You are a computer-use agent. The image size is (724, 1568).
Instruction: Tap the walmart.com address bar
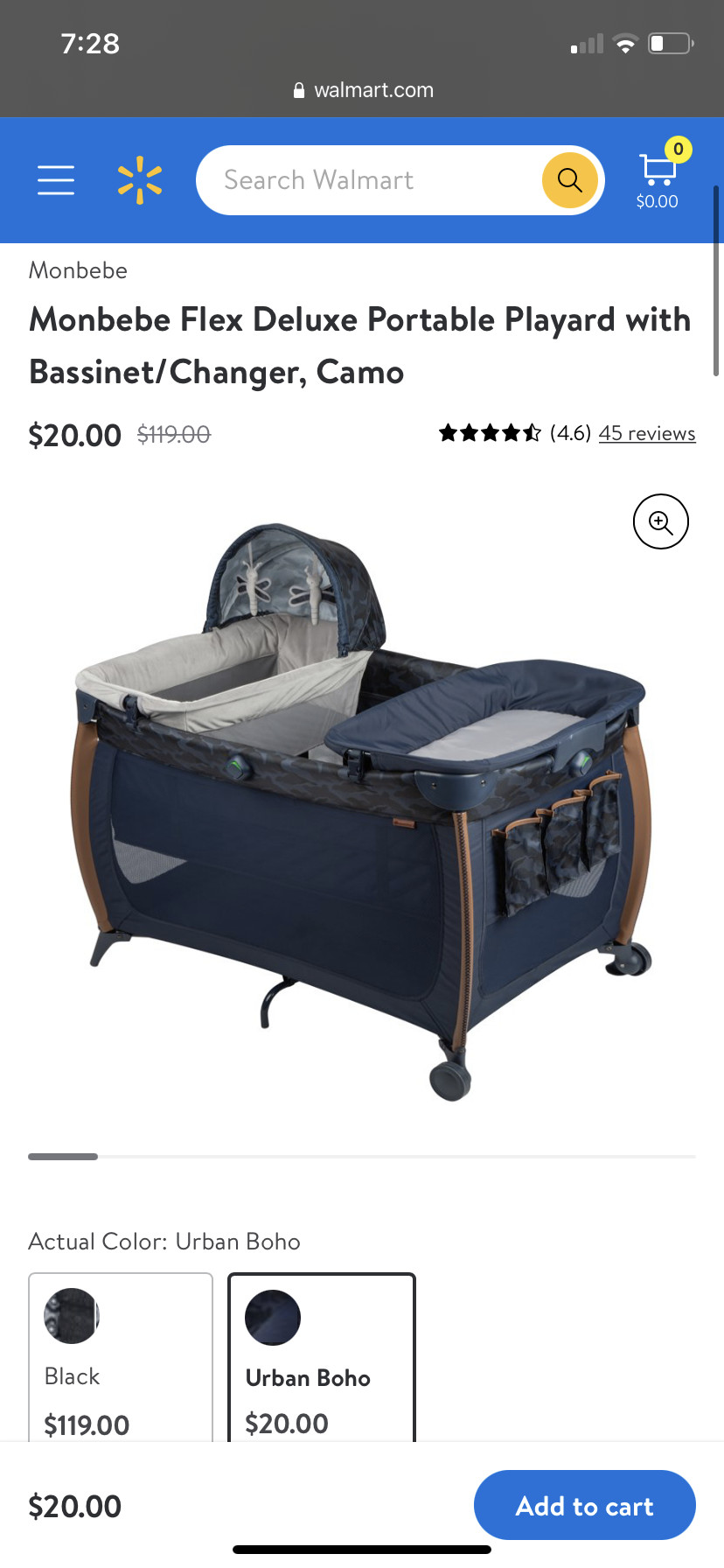[363, 90]
